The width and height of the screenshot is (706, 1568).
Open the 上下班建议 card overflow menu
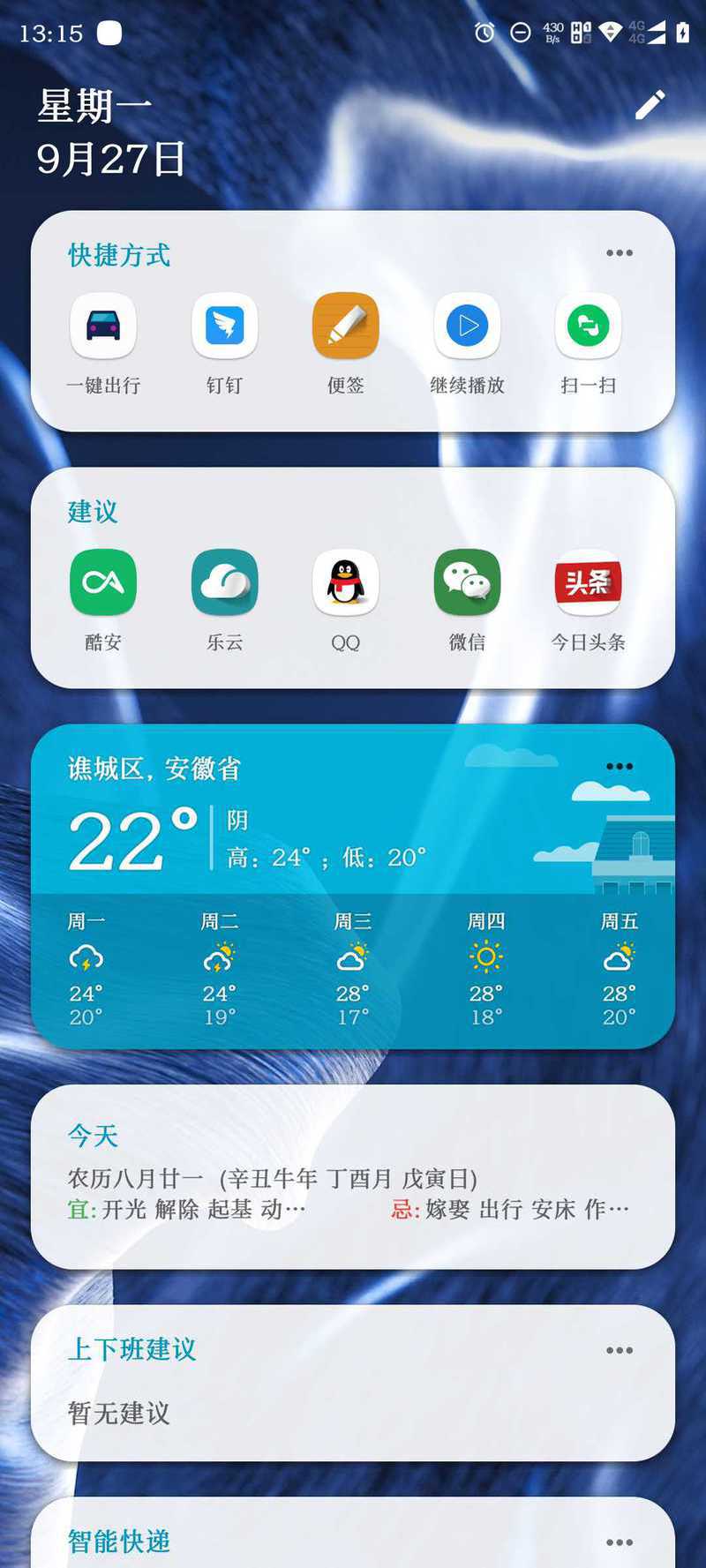tap(619, 1350)
